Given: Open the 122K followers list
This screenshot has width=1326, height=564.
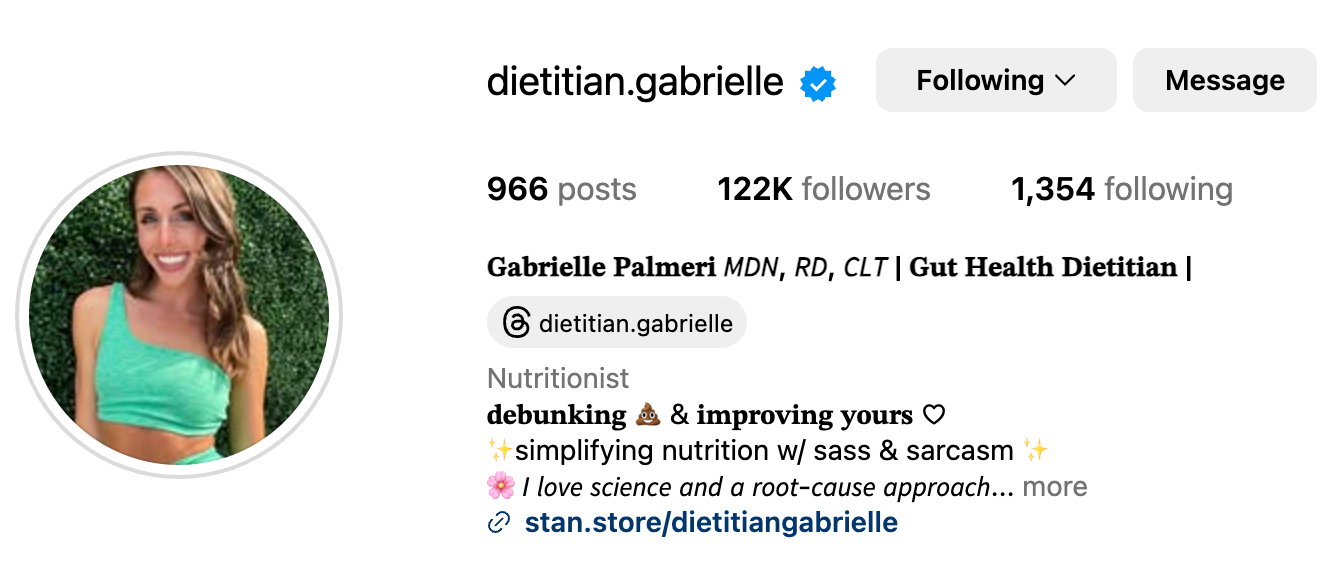Looking at the screenshot, I should (x=823, y=189).
